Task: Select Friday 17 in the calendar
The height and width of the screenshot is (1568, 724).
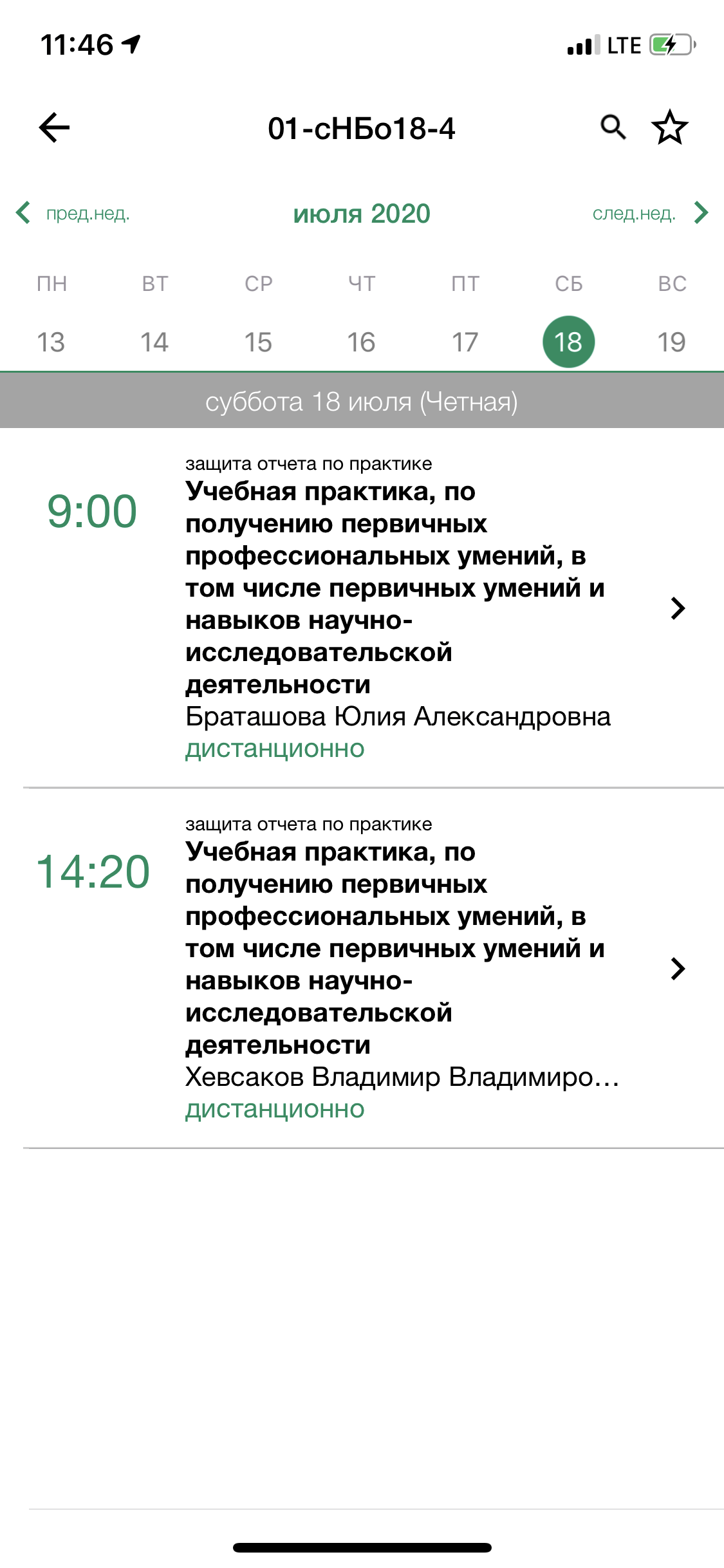Action: coord(465,342)
